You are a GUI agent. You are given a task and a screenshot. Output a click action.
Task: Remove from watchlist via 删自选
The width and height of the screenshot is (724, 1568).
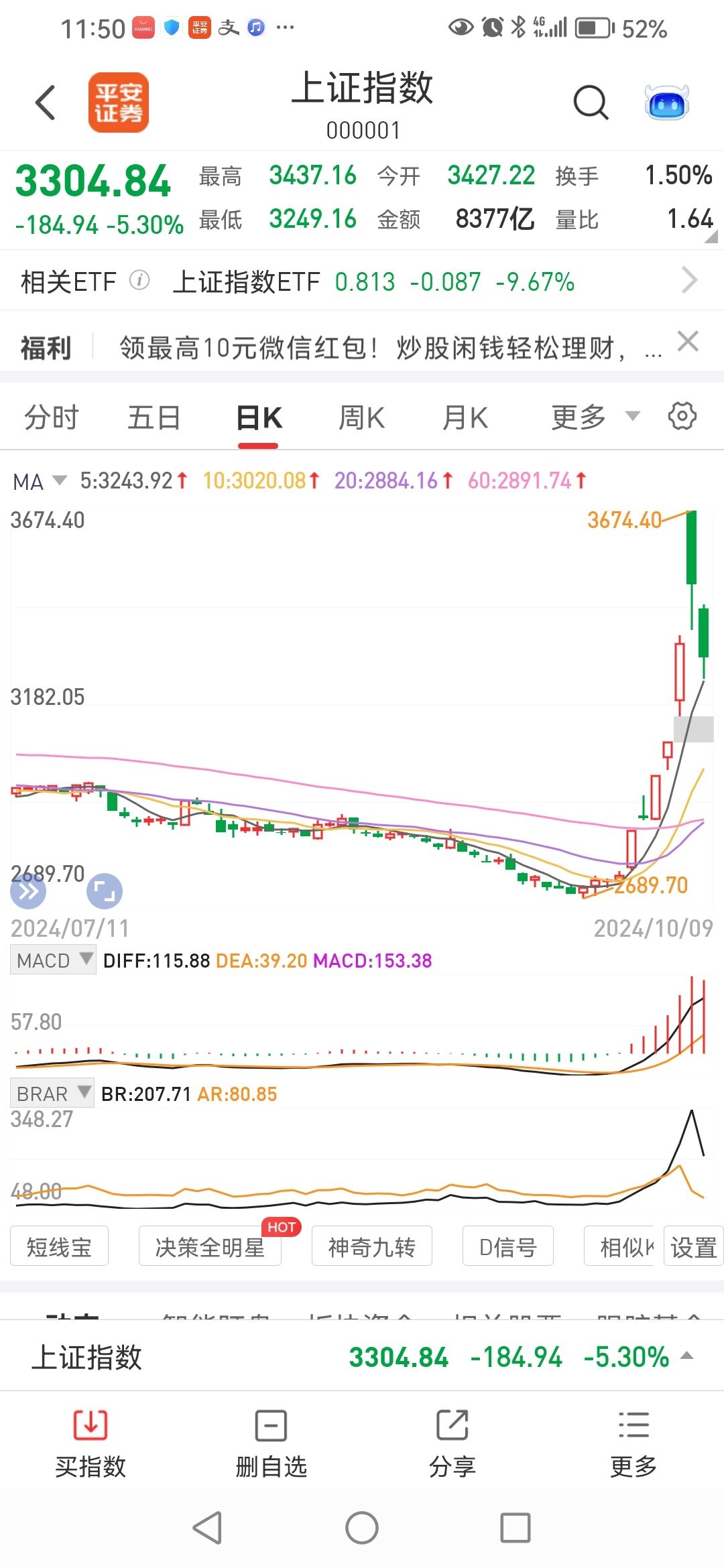(271, 1442)
